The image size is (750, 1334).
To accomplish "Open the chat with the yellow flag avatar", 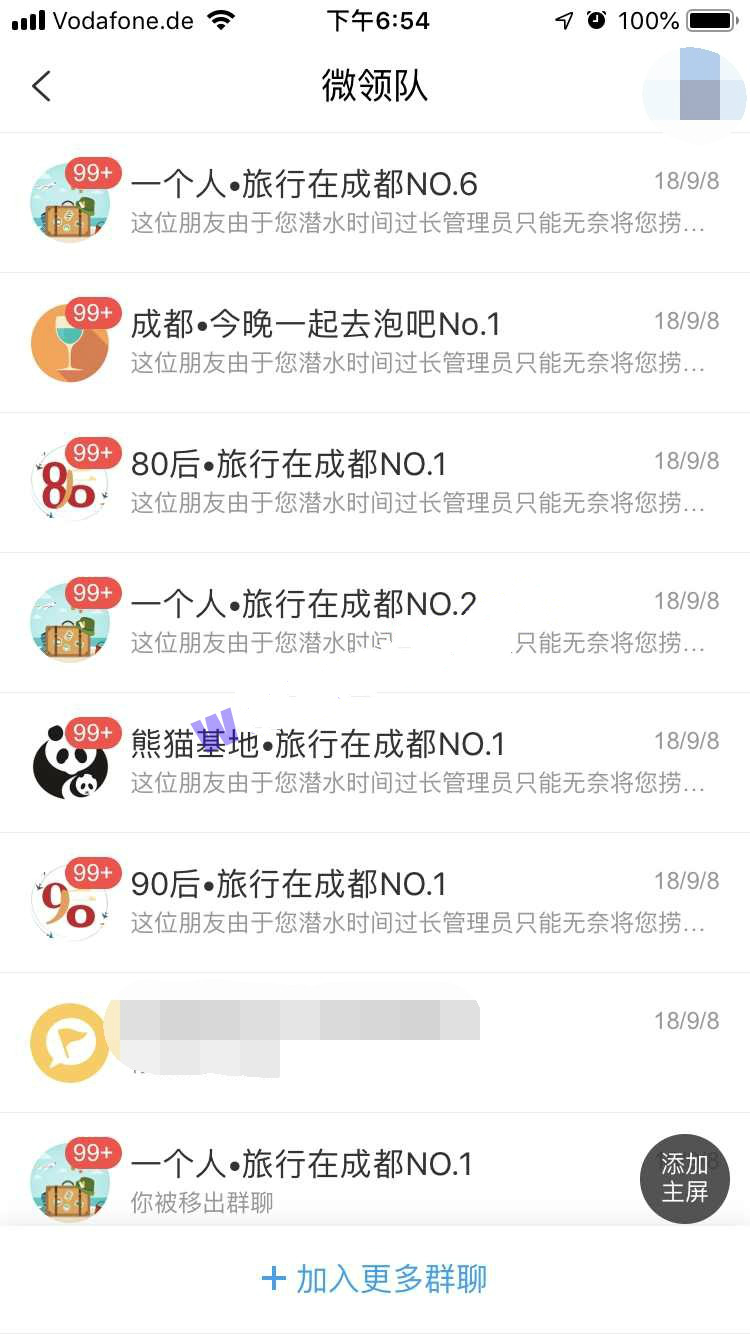I will click(x=375, y=1042).
